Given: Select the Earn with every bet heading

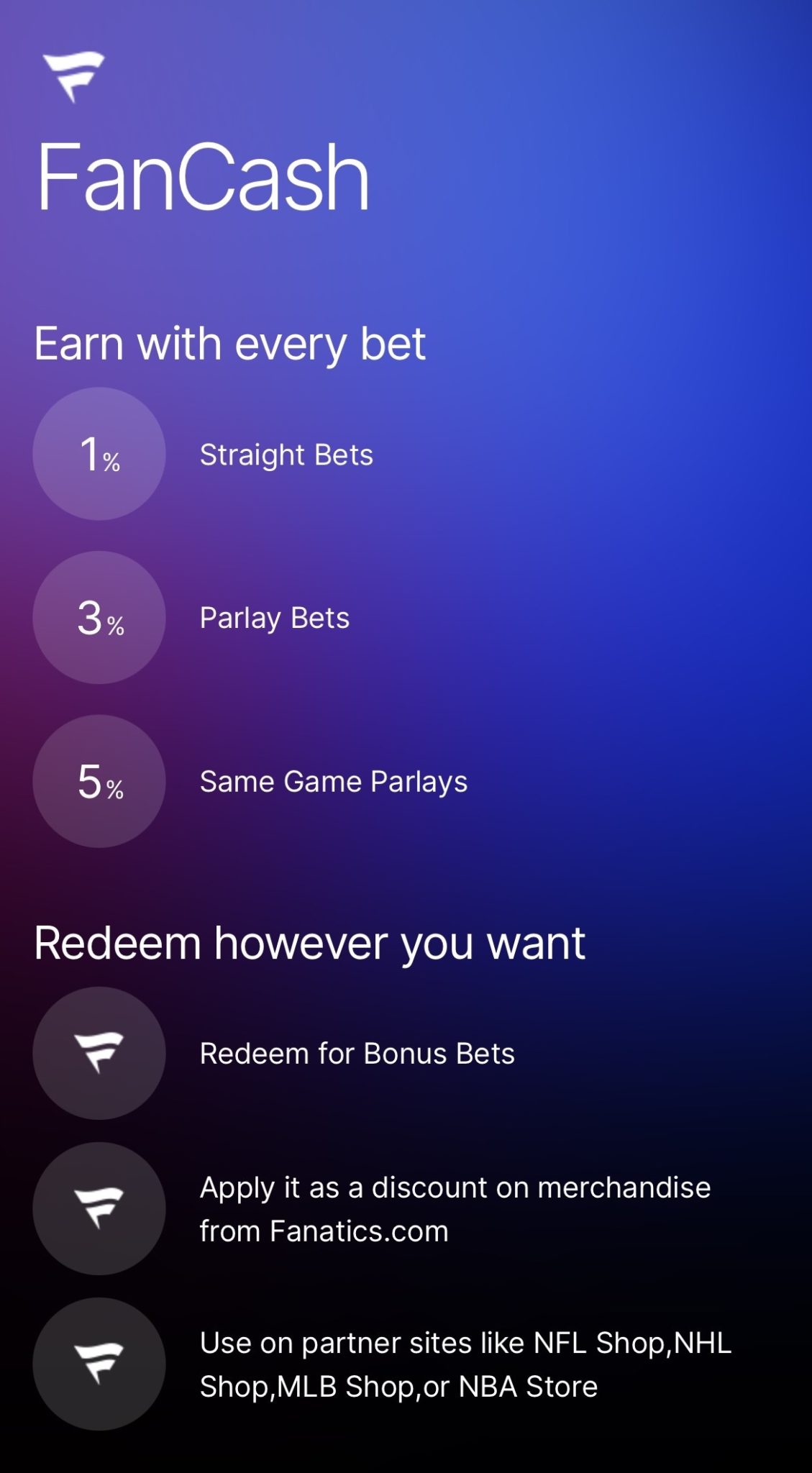Looking at the screenshot, I should click(232, 344).
